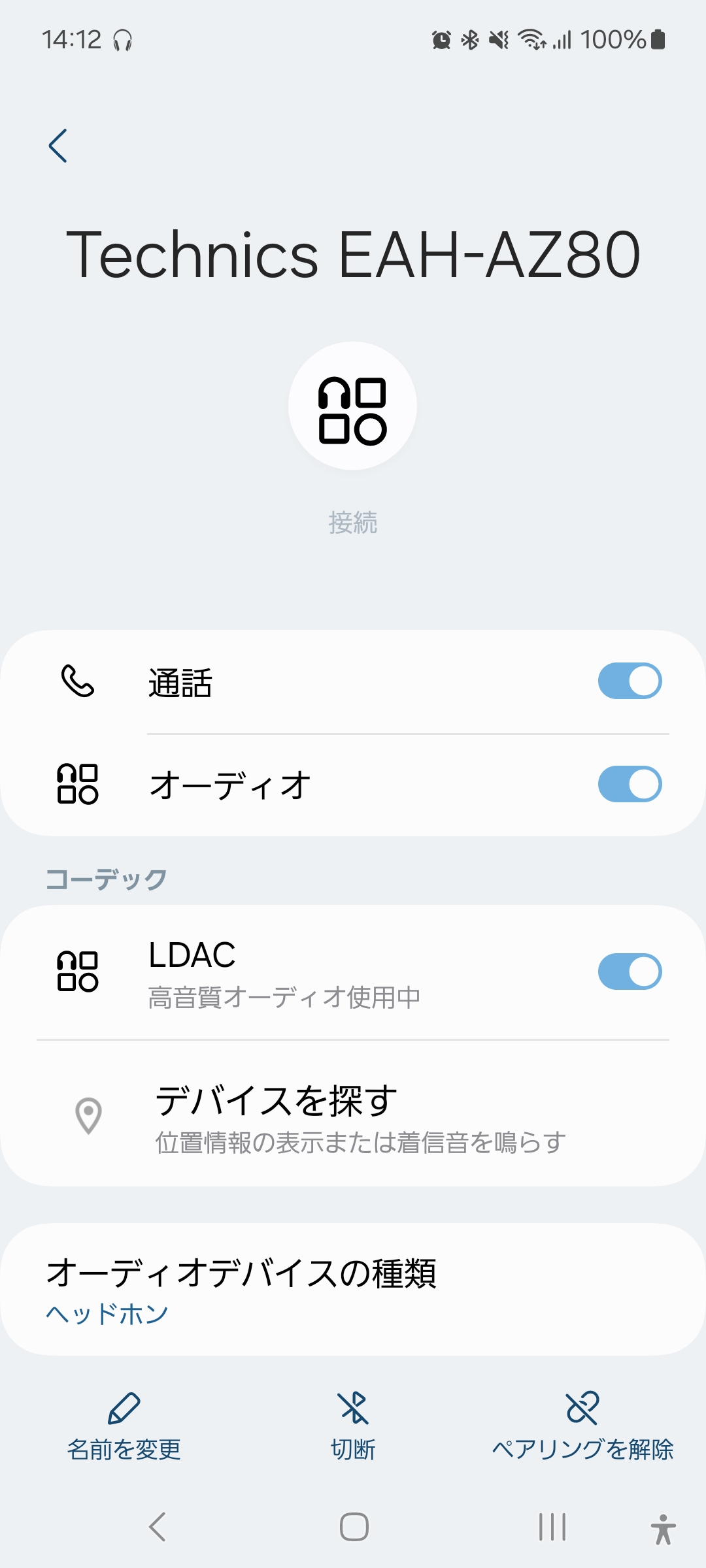Tap the system home button
The image size is (706, 1568).
coord(354,1527)
